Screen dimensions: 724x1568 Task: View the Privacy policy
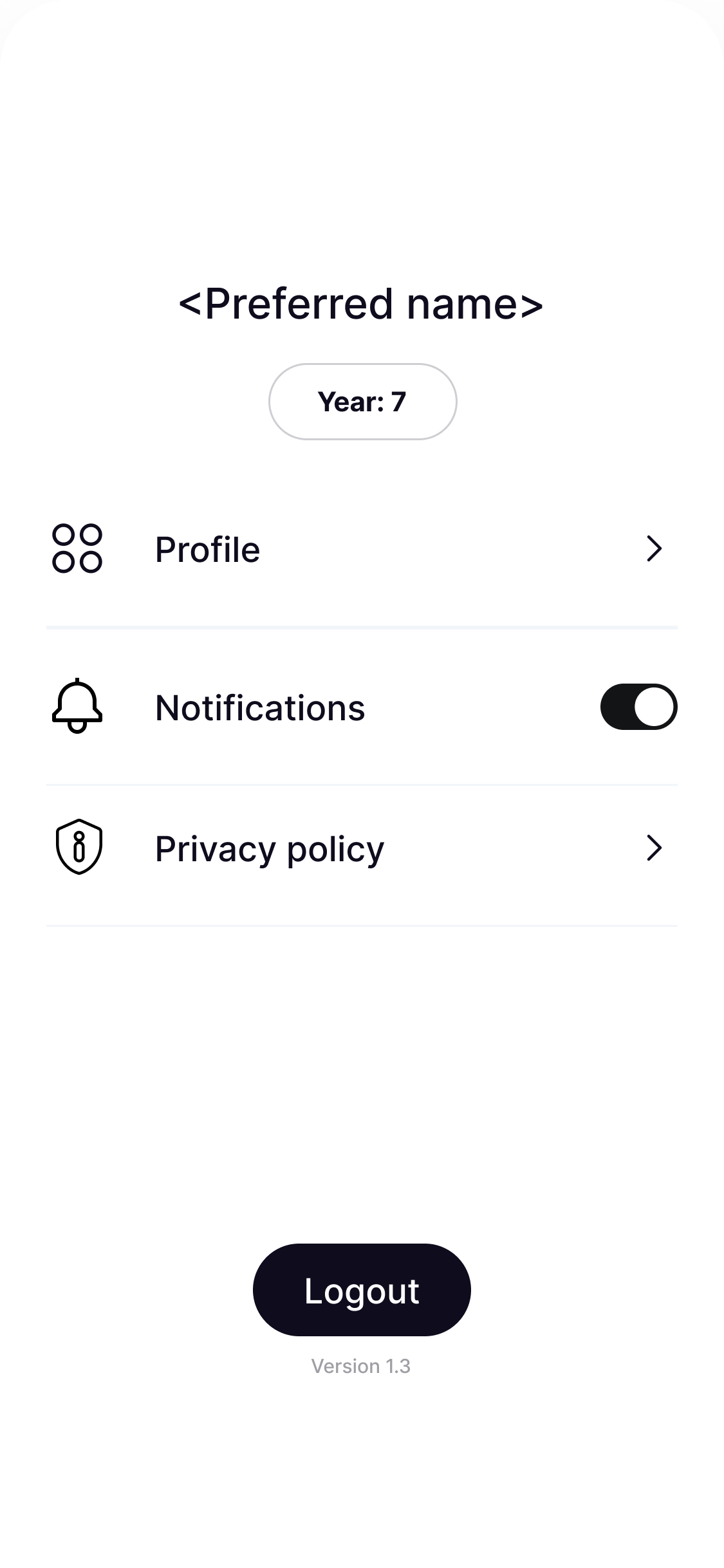click(360, 848)
